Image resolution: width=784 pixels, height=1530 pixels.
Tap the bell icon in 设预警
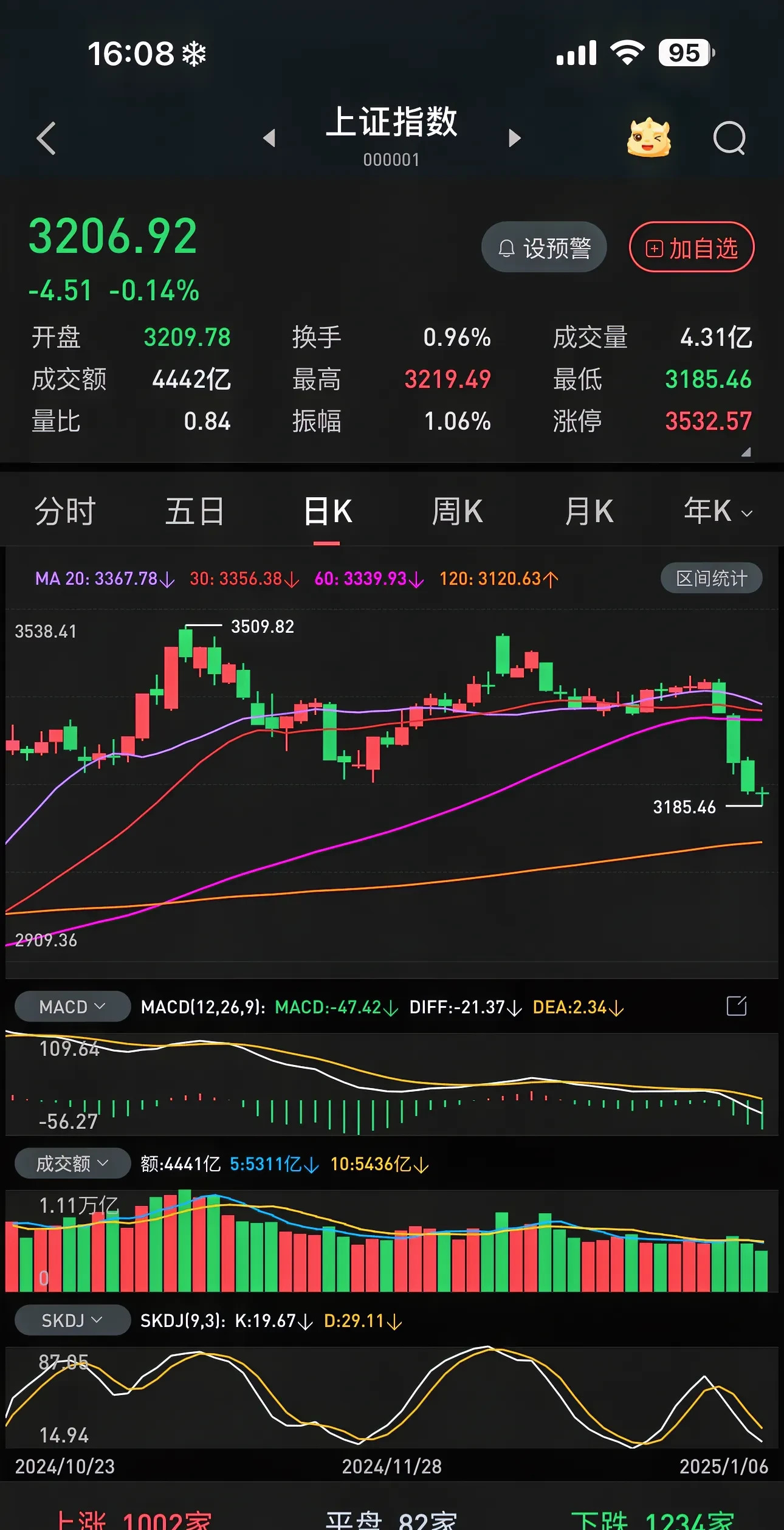(506, 247)
